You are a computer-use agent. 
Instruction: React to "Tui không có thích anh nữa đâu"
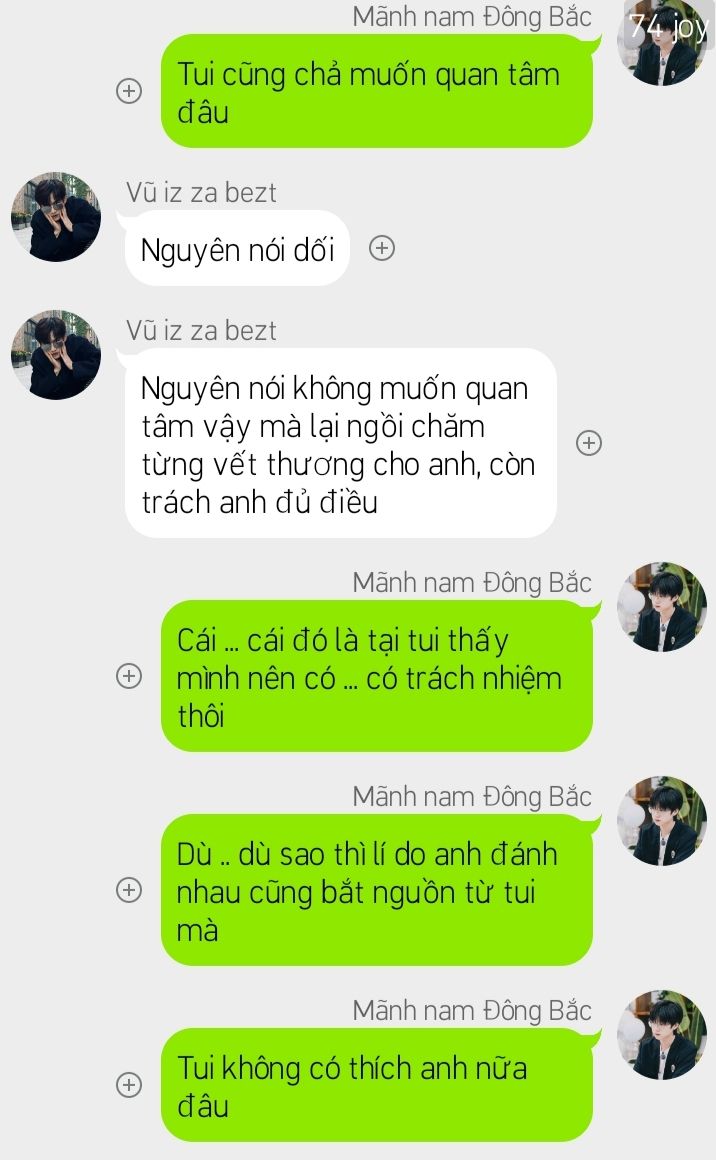pyautogui.click(x=128, y=1085)
